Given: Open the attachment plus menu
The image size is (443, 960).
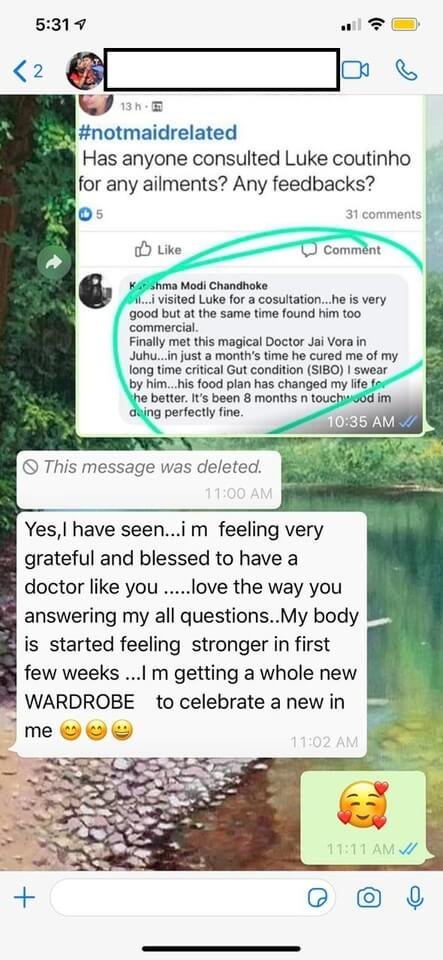Looking at the screenshot, I should pos(24,898).
